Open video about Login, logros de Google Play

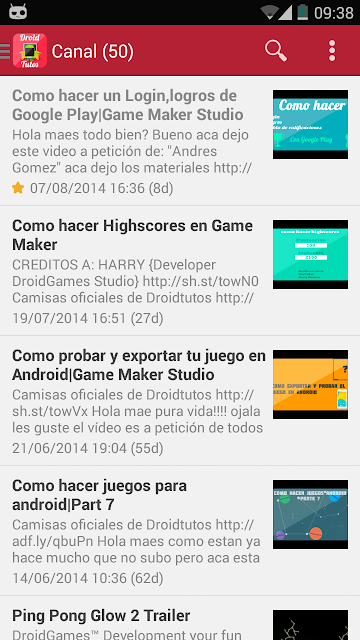coord(180,141)
